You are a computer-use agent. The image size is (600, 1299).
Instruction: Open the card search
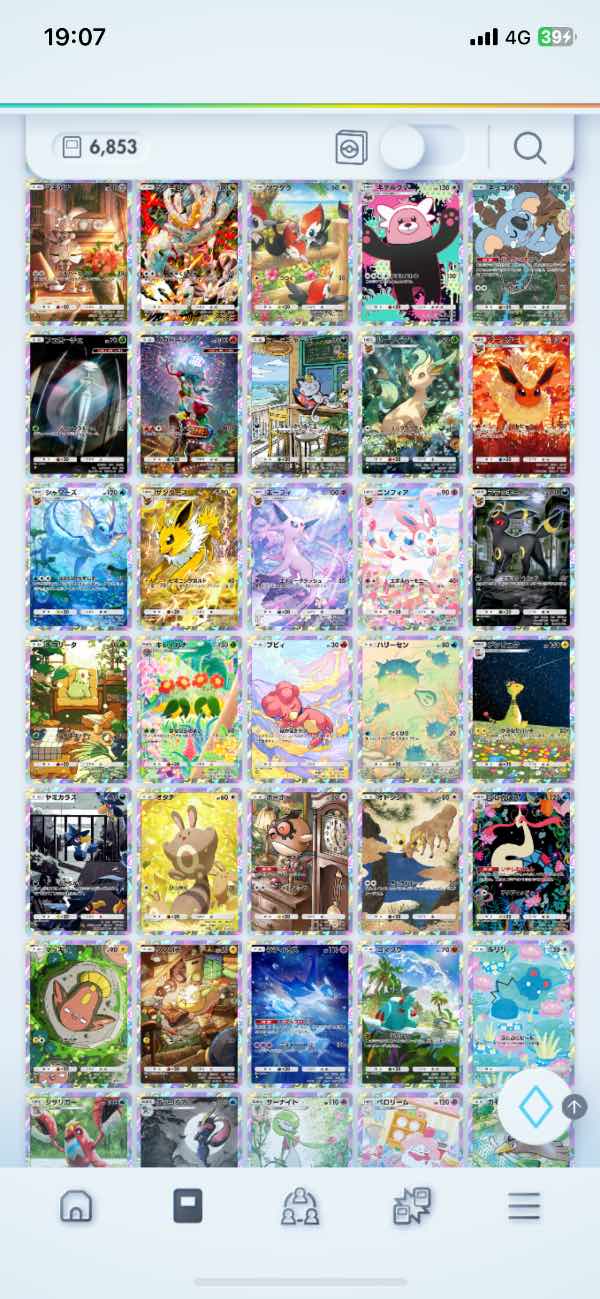(530, 149)
